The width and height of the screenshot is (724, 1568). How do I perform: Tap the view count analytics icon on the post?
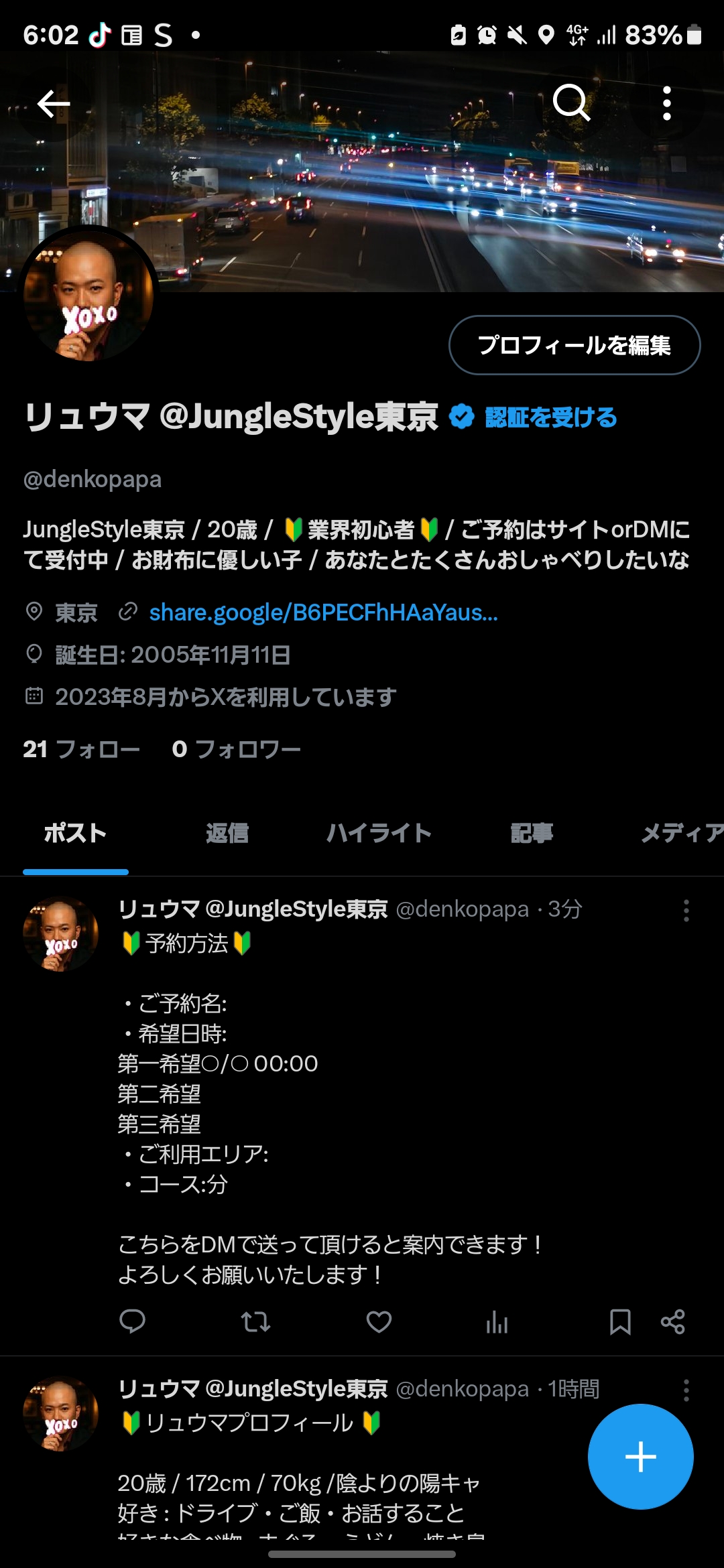(x=496, y=1322)
